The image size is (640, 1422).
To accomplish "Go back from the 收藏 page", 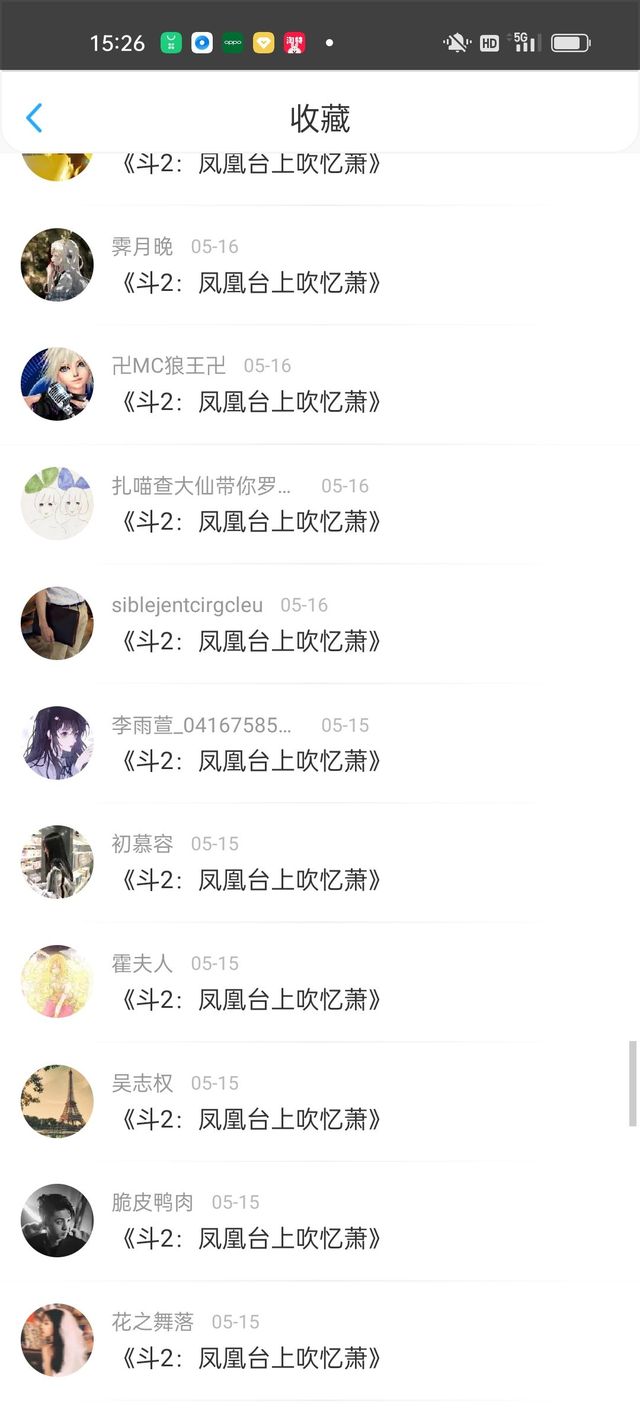I will [34, 118].
